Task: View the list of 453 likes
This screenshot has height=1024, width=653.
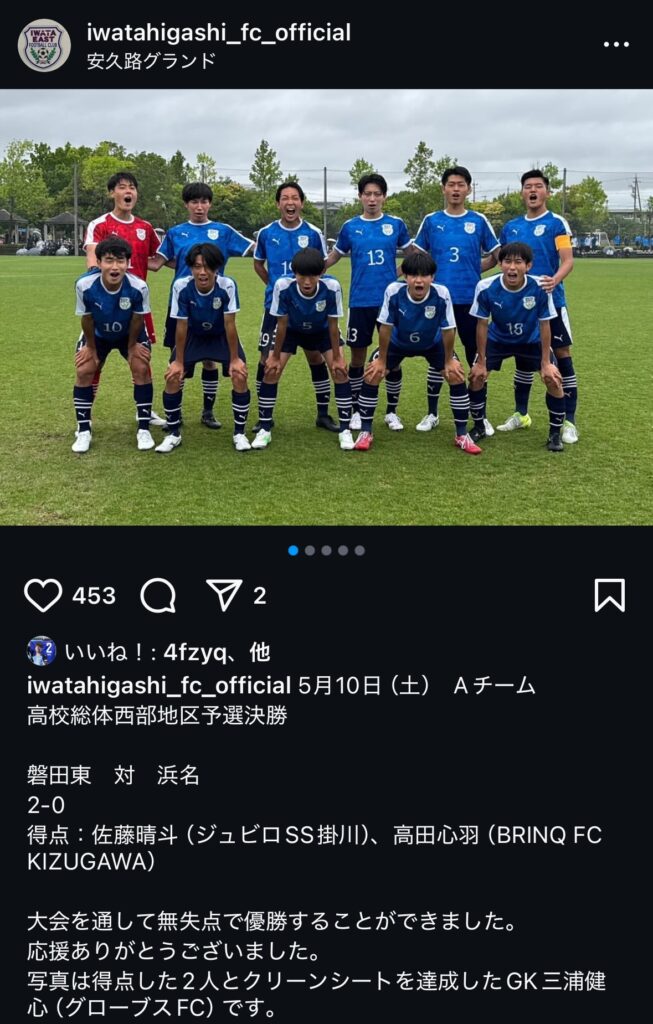Action: pyautogui.click(x=94, y=596)
